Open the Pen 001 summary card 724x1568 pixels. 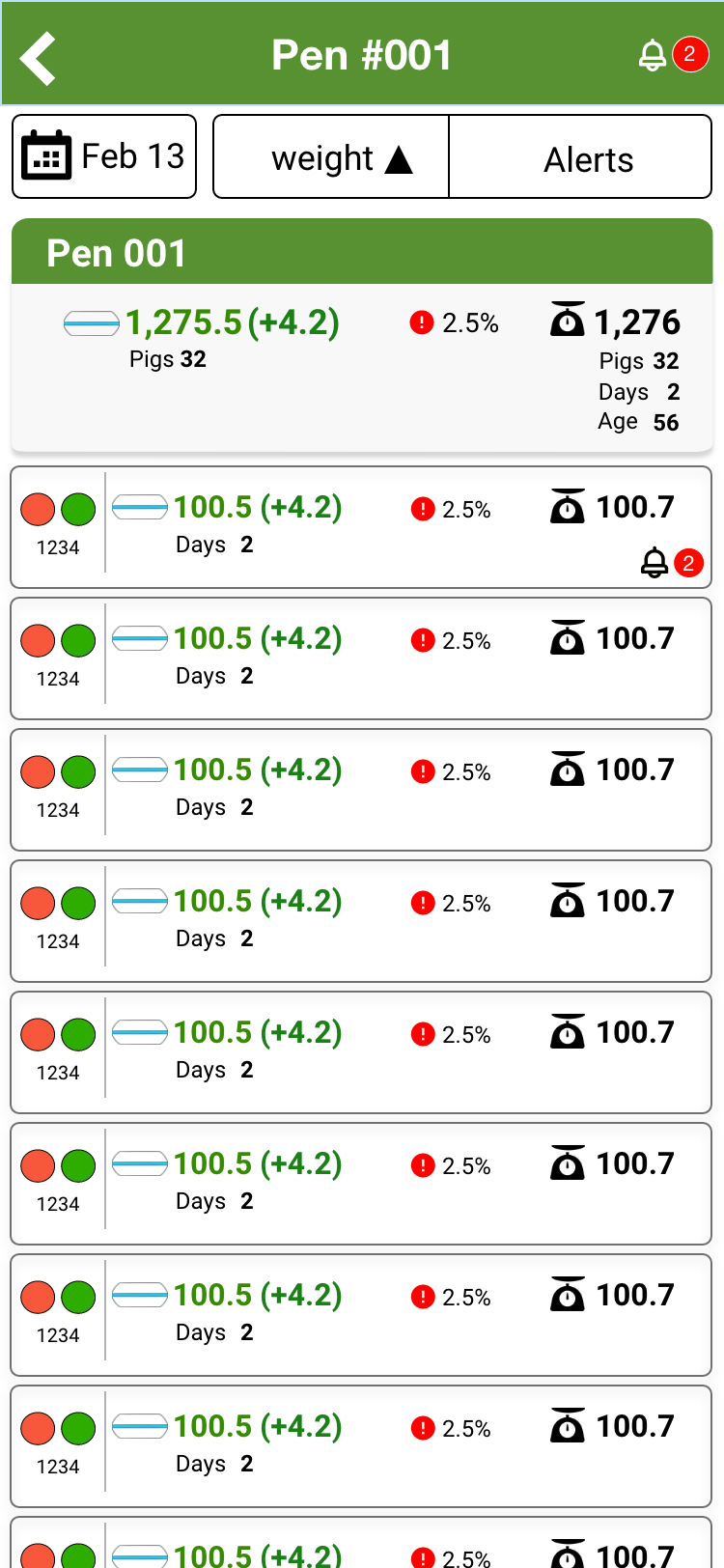click(362, 335)
